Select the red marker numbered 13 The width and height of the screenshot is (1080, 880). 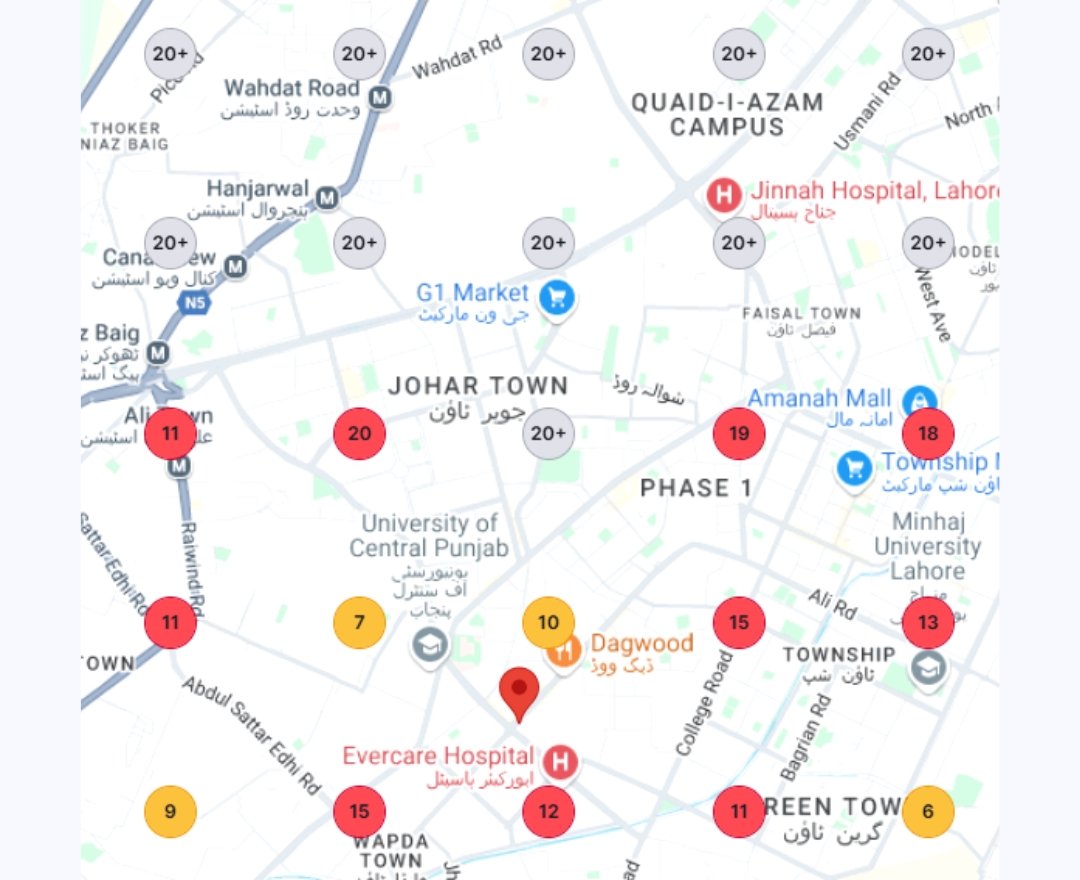tap(928, 623)
